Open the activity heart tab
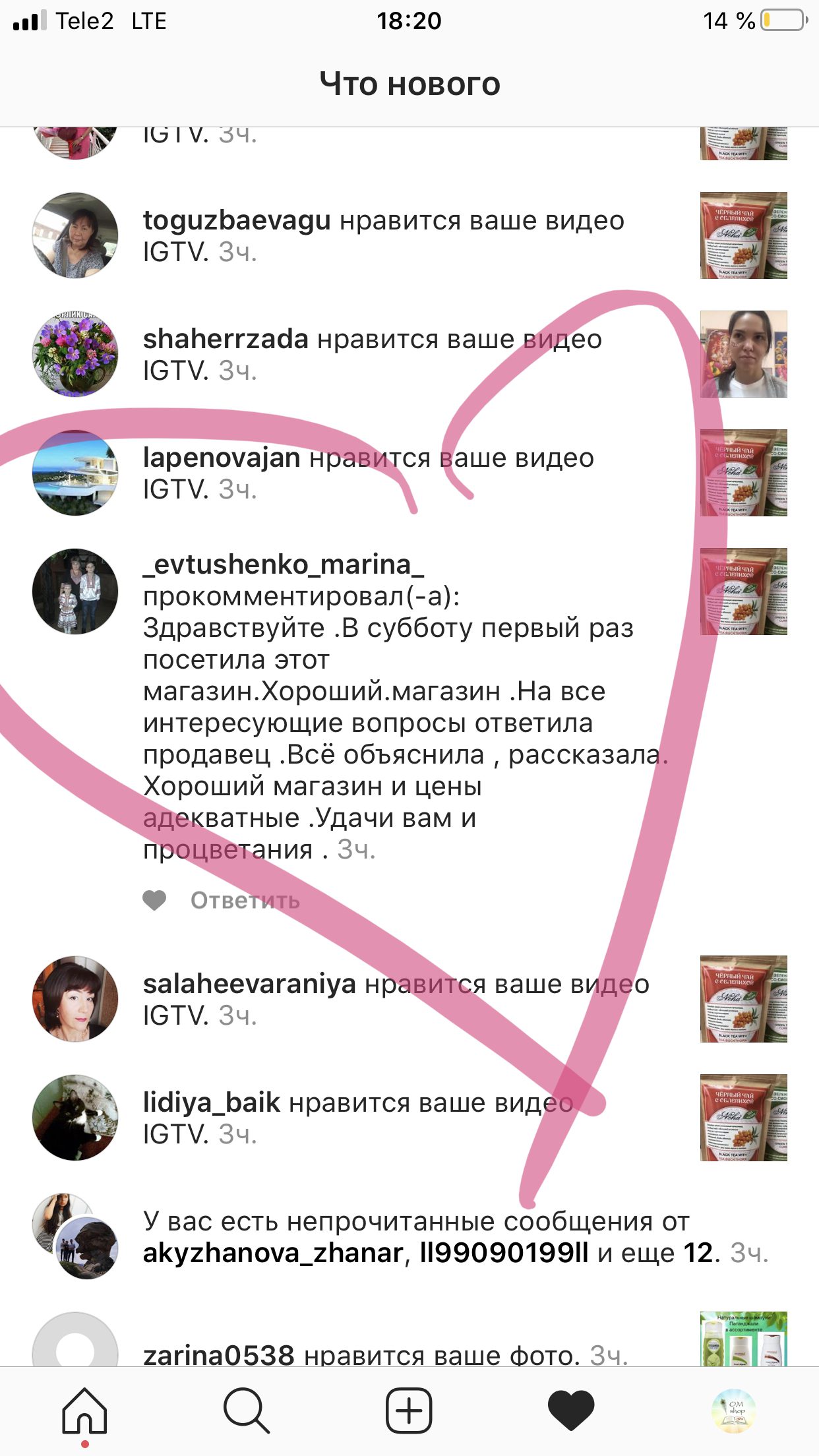The image size is (819, 1456). point(571,1410)
